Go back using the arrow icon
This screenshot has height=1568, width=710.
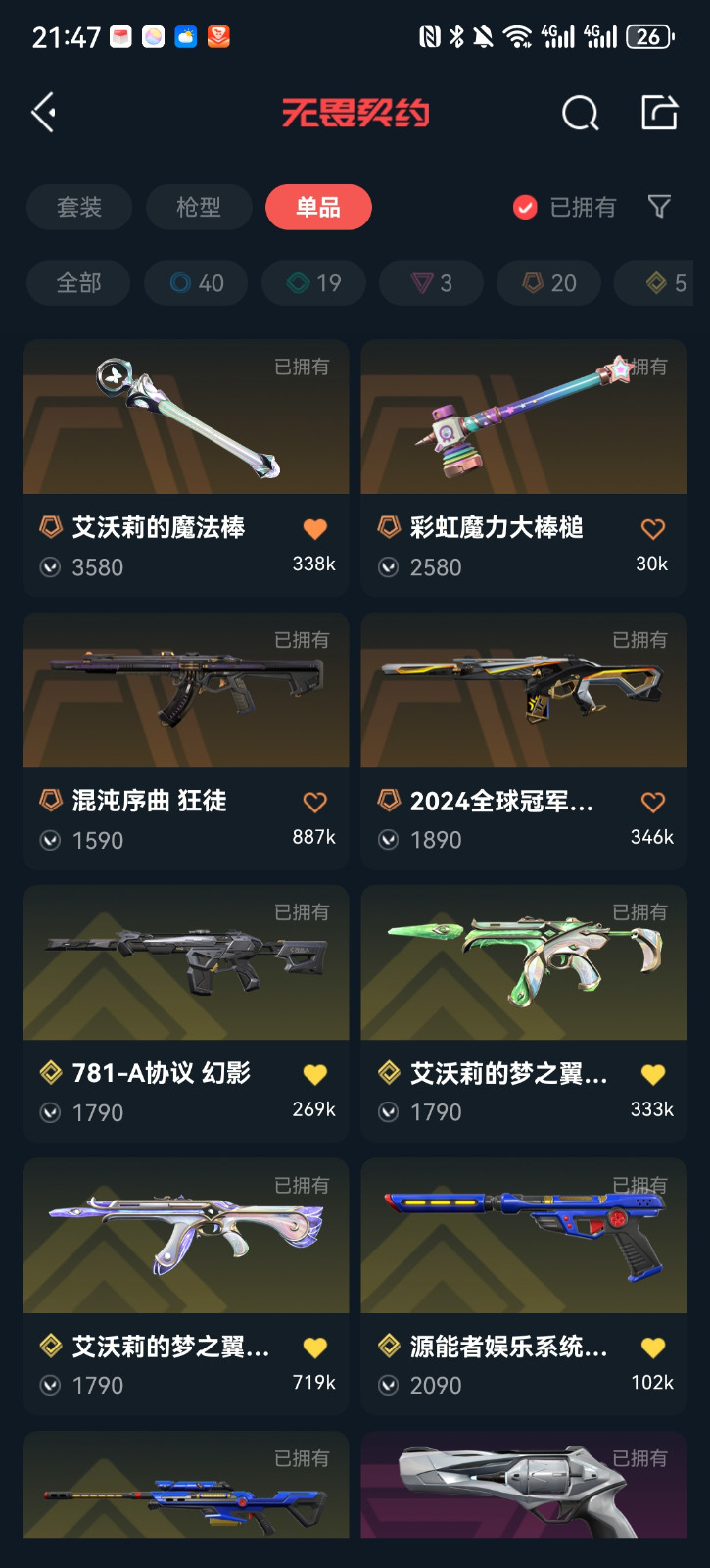pyautogui.click(x=44, y=113)
